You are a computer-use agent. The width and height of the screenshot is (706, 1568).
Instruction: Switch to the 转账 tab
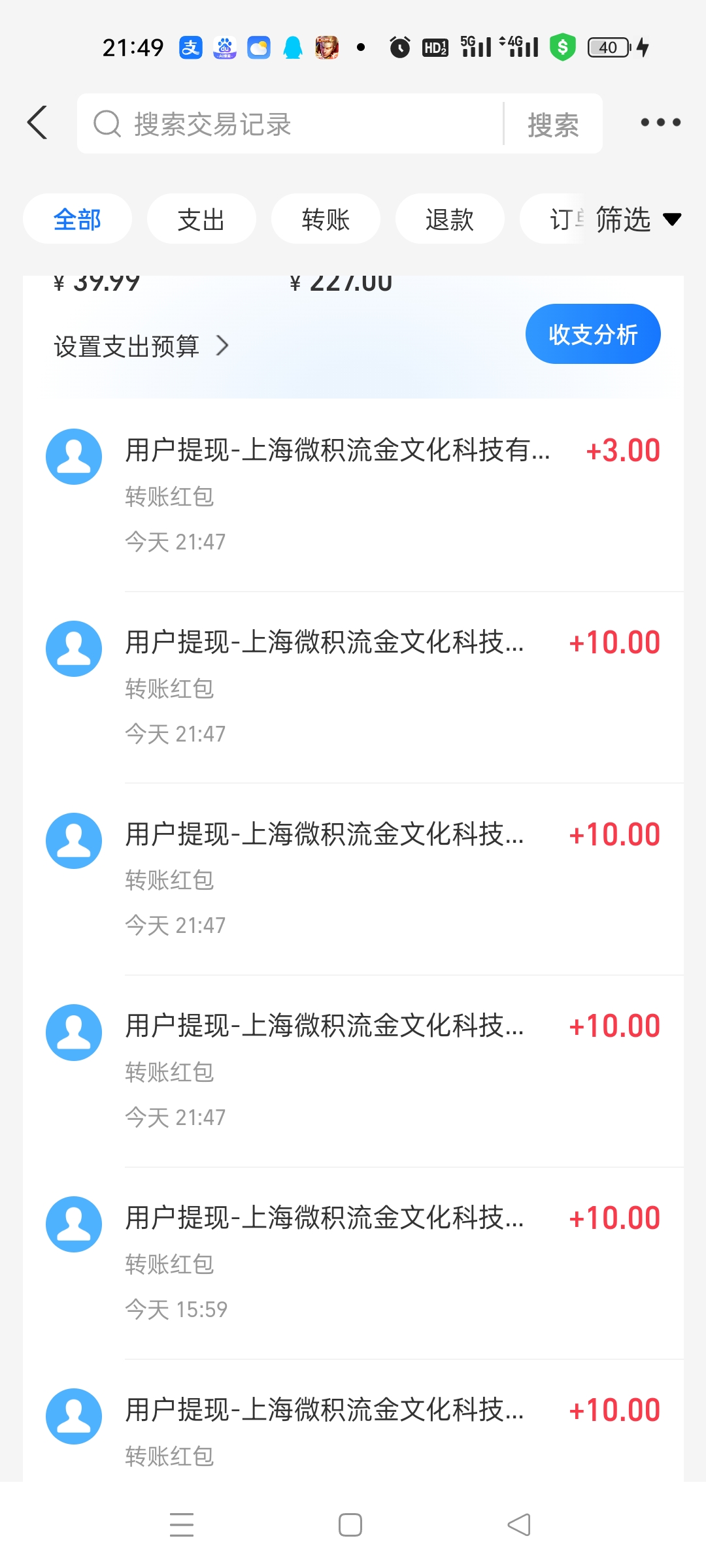(x=326, y=220)
